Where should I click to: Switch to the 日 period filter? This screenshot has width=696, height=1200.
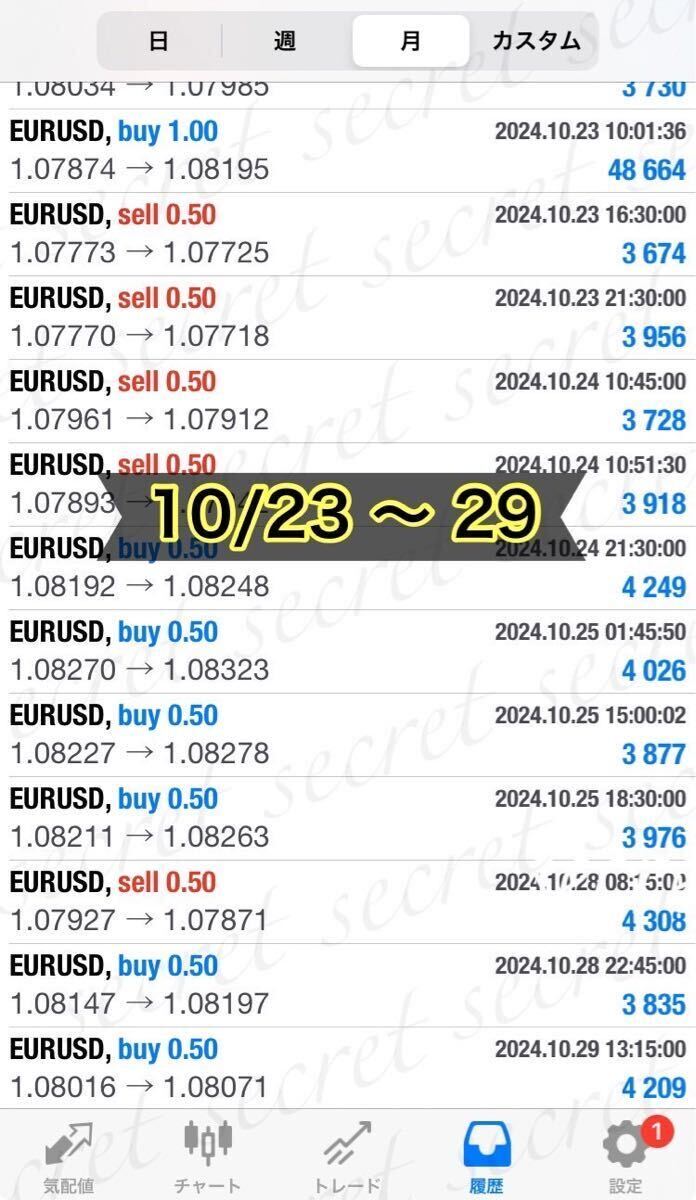pos(158,41)
